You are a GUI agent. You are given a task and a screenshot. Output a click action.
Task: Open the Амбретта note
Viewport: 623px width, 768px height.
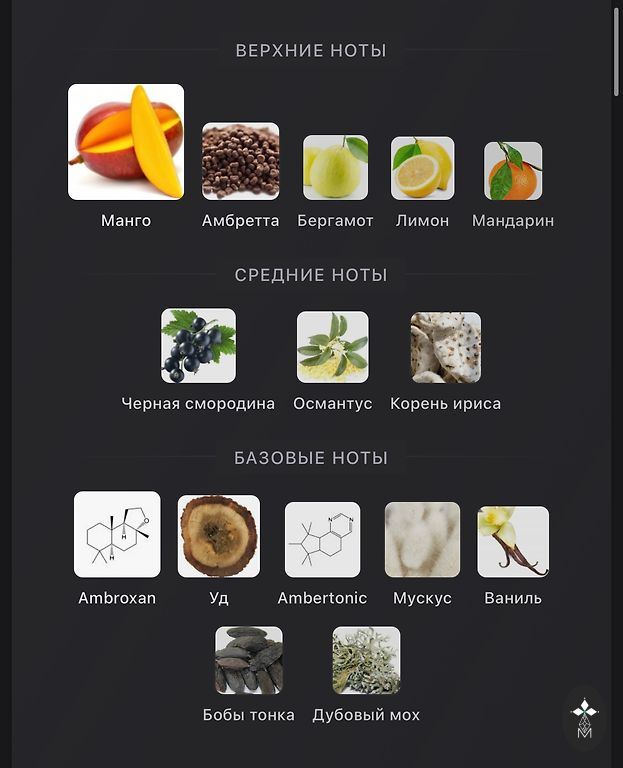241,161
